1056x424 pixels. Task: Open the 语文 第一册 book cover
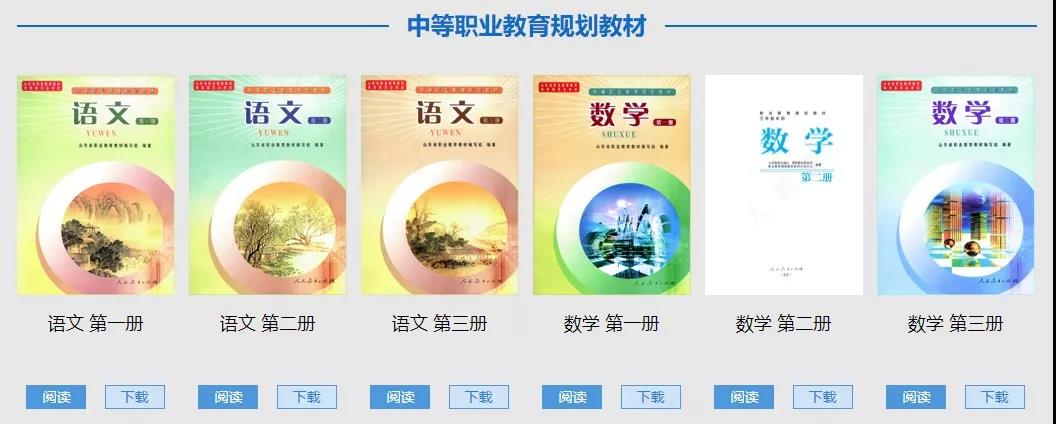point(96,185)
